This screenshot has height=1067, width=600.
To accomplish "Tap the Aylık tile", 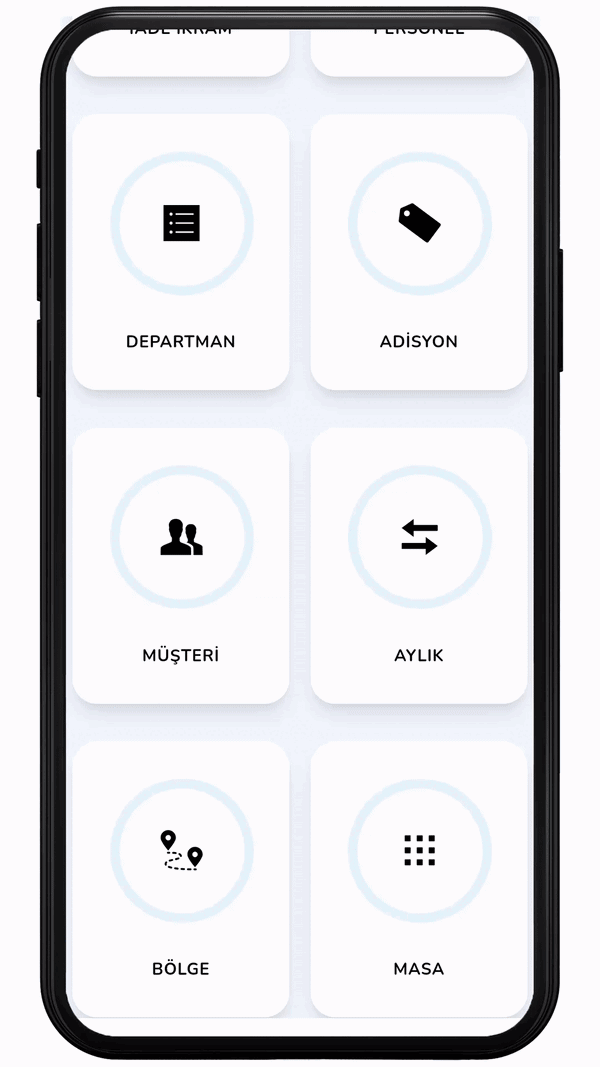I will pyautogui.click(x=419, y=566).
